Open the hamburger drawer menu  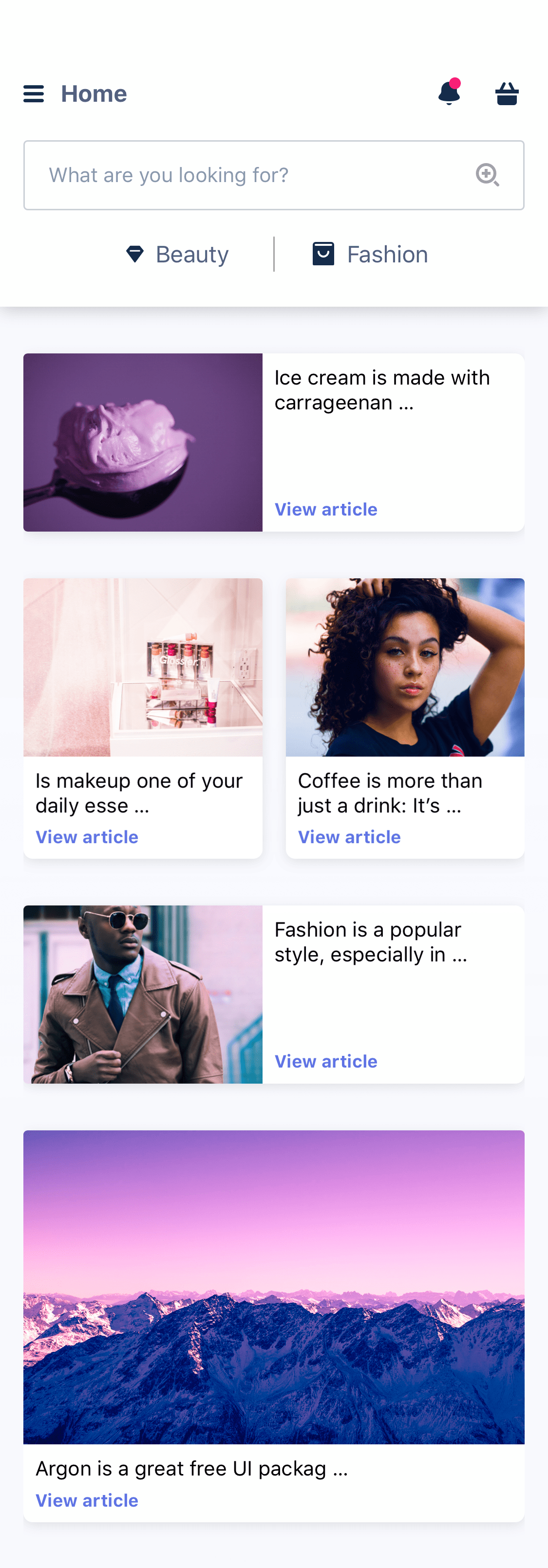tap(34, 94)
